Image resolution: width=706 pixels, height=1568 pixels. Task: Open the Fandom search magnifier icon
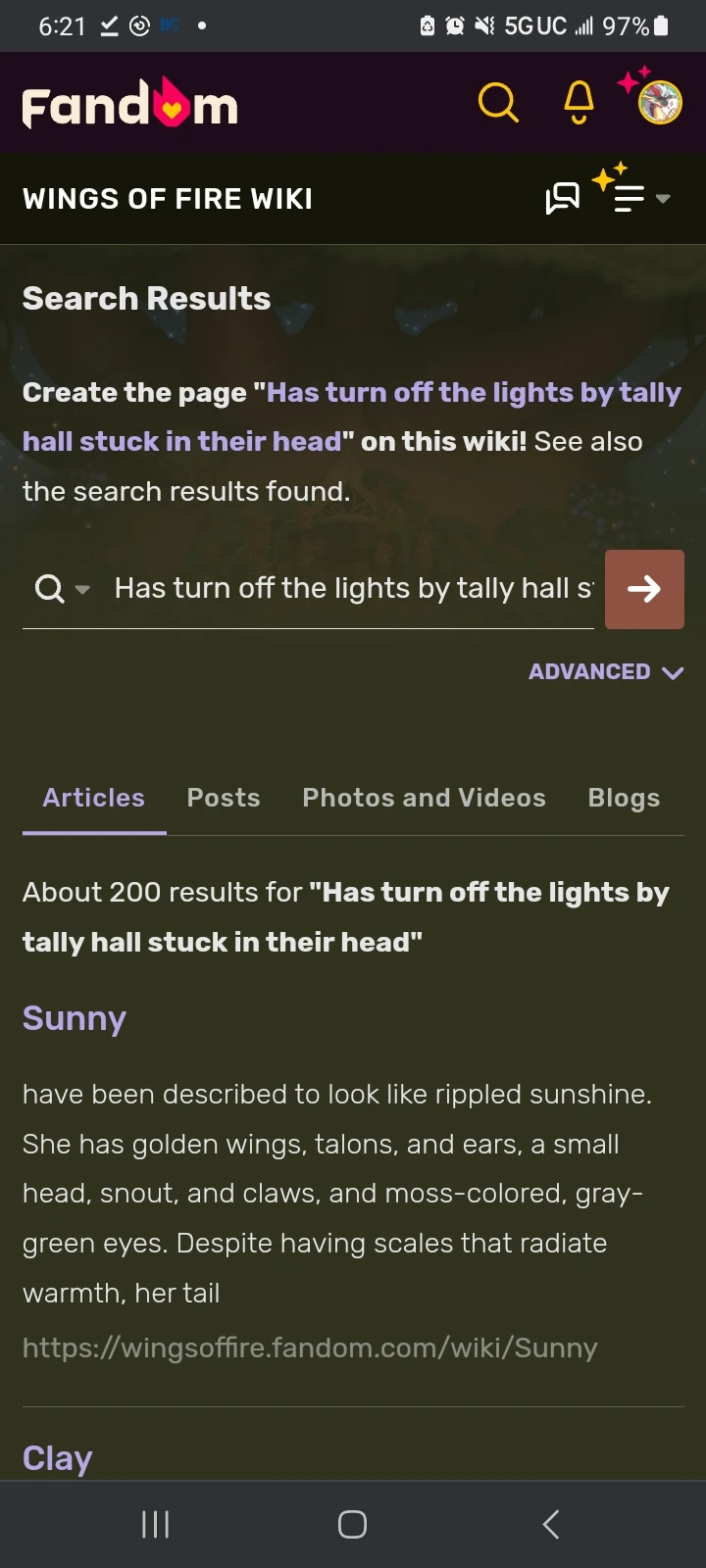[498, 102]
